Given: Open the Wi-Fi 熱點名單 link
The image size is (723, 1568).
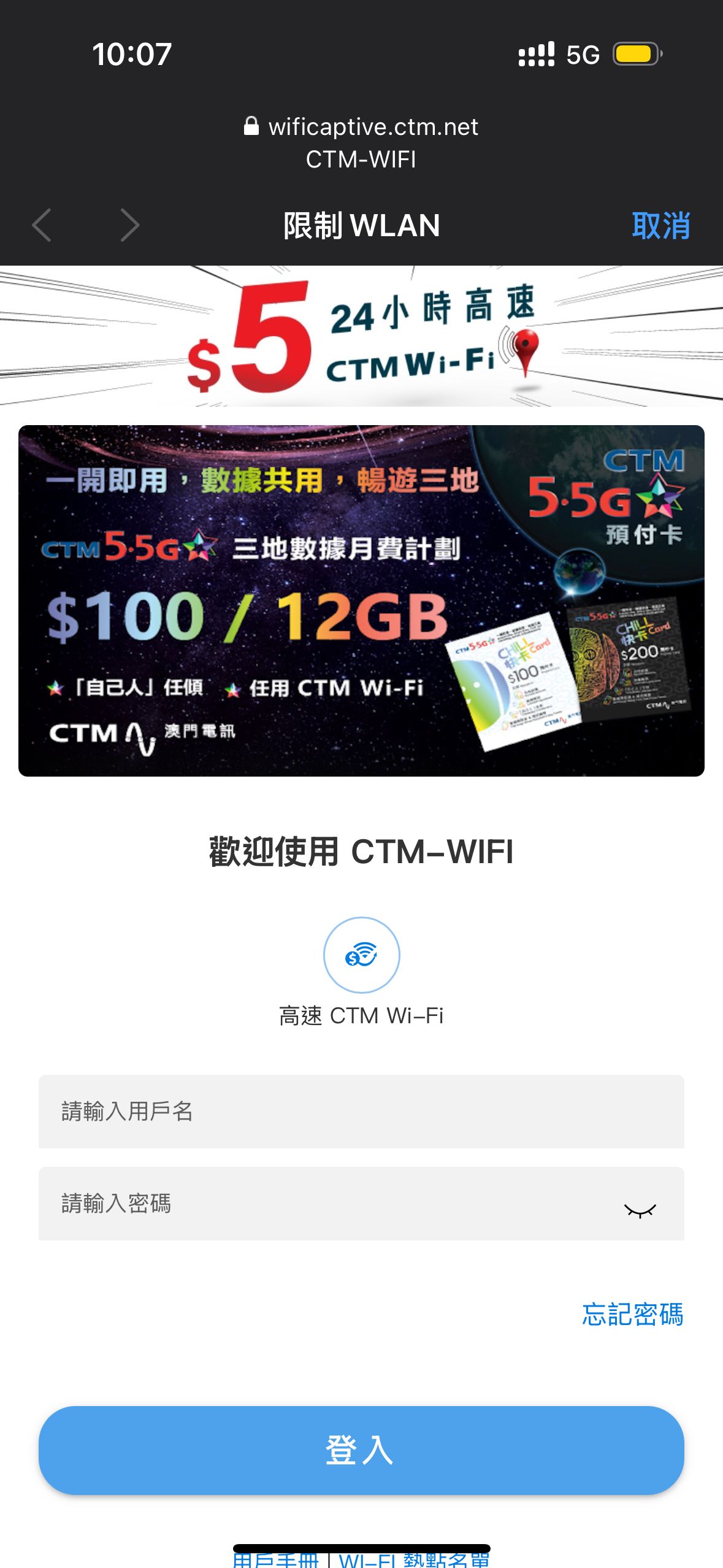Looking at the screenshot, I should coord(415,1561).
